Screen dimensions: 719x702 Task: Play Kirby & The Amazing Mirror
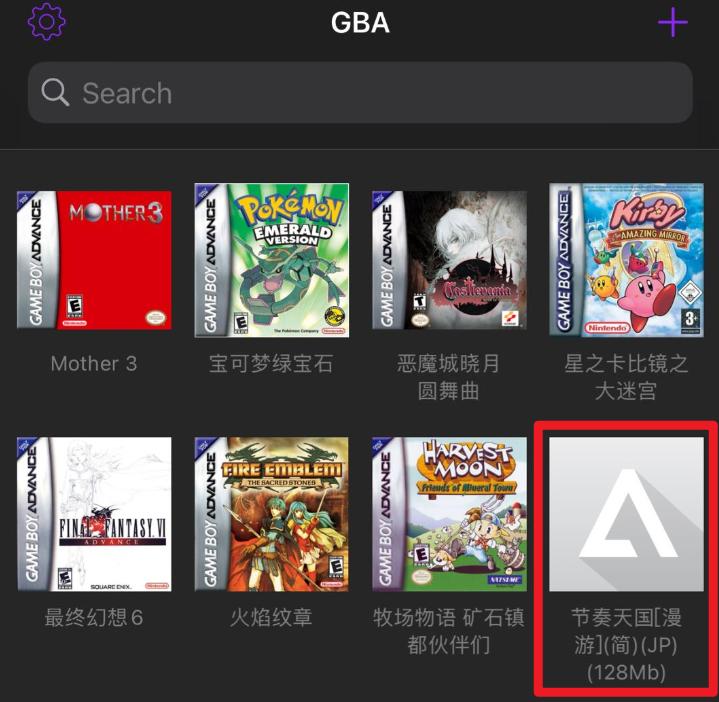click(x=626, y=261)
